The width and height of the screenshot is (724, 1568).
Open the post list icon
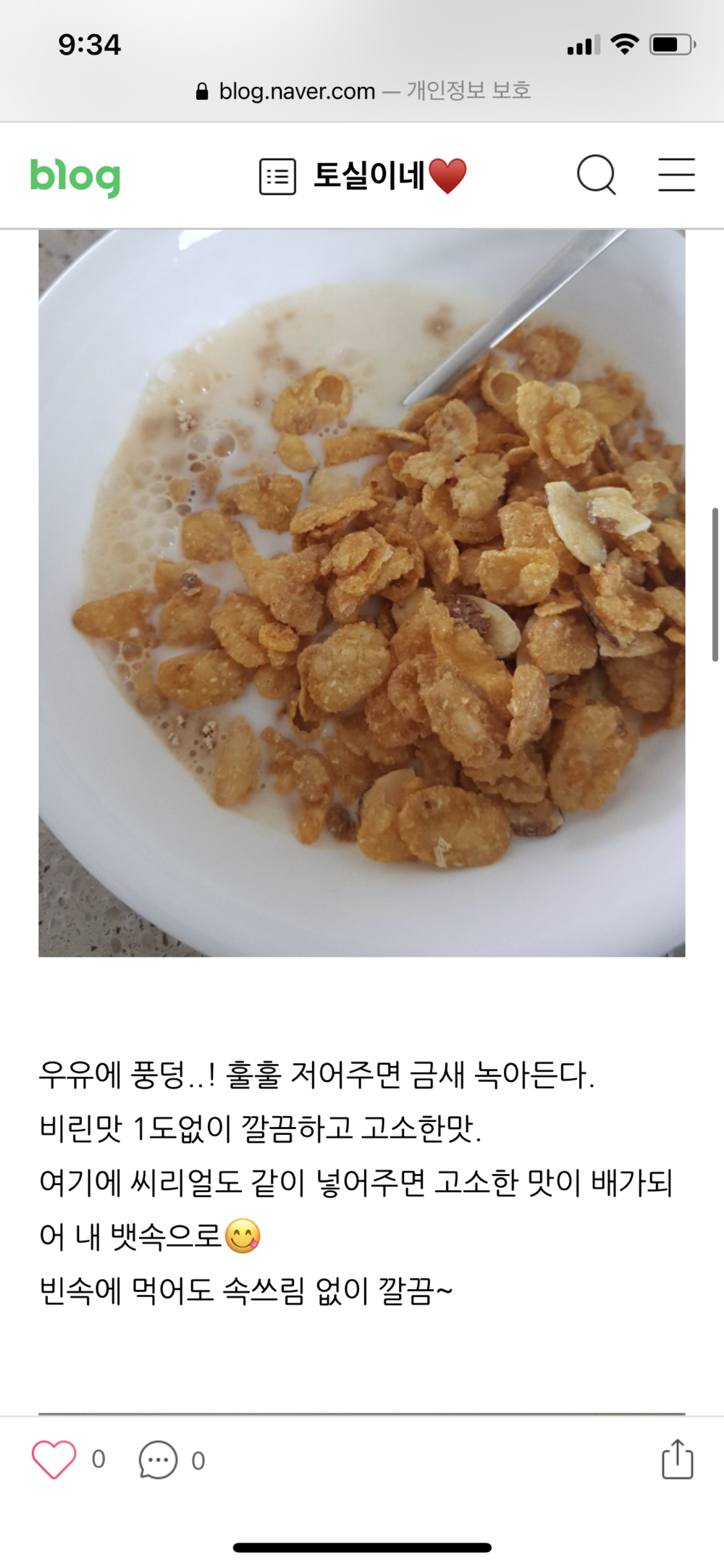pos(277,177)
